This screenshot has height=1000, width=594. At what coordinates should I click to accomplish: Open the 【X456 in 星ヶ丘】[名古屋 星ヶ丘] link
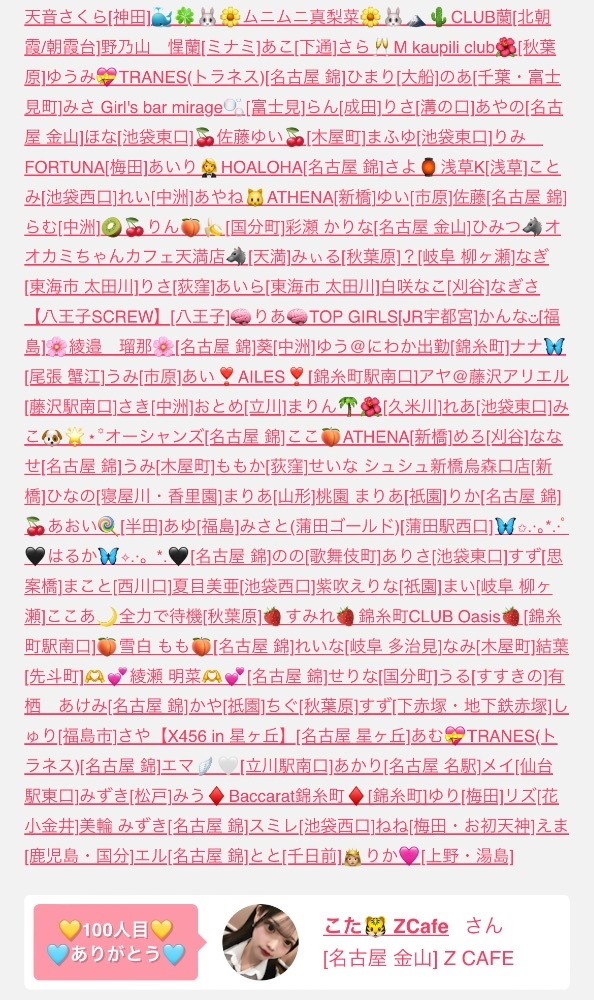280,736
